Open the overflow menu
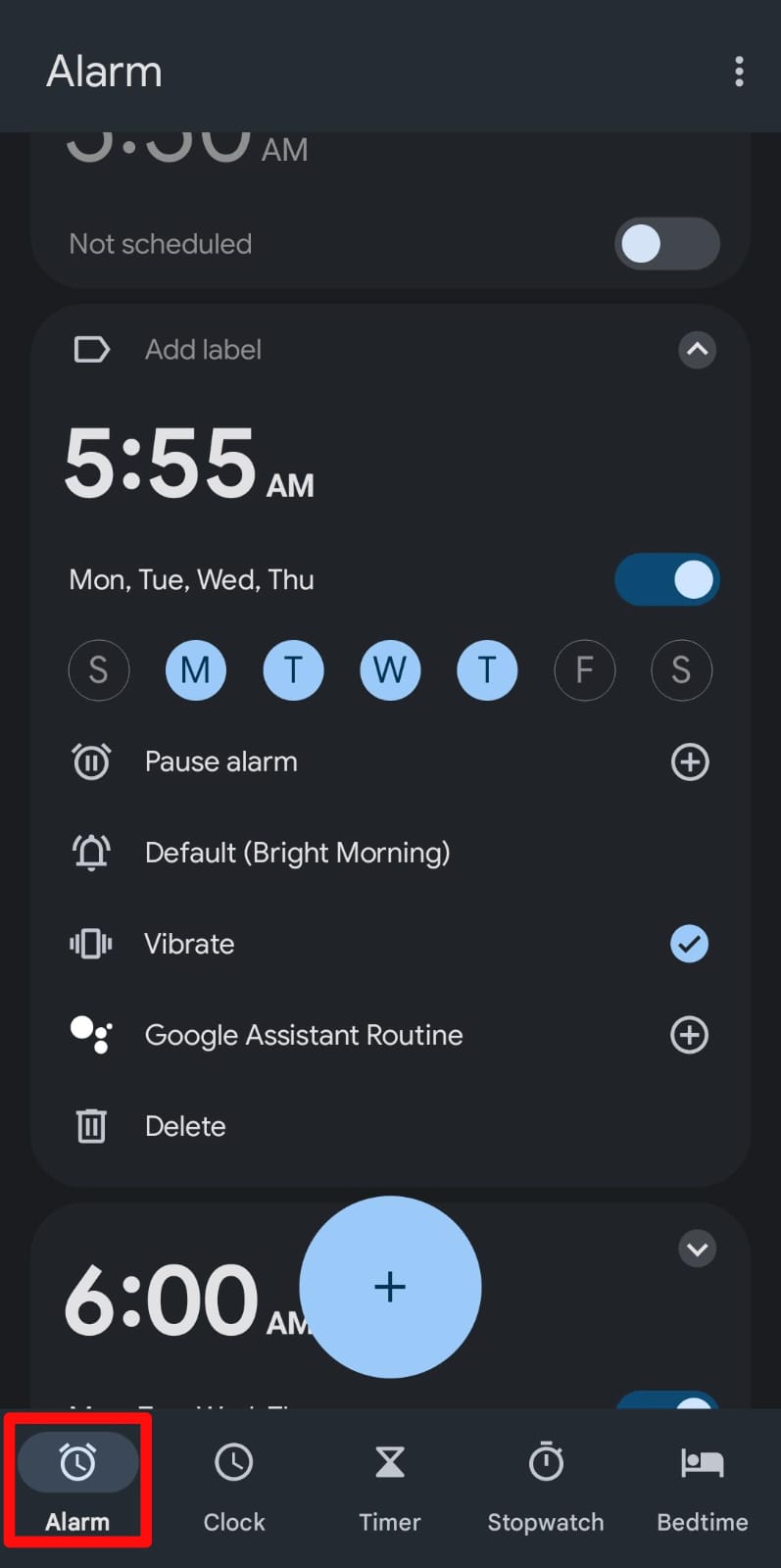Screen dimensions: 781x1568 pyautogui.click(x=739, y=72)
